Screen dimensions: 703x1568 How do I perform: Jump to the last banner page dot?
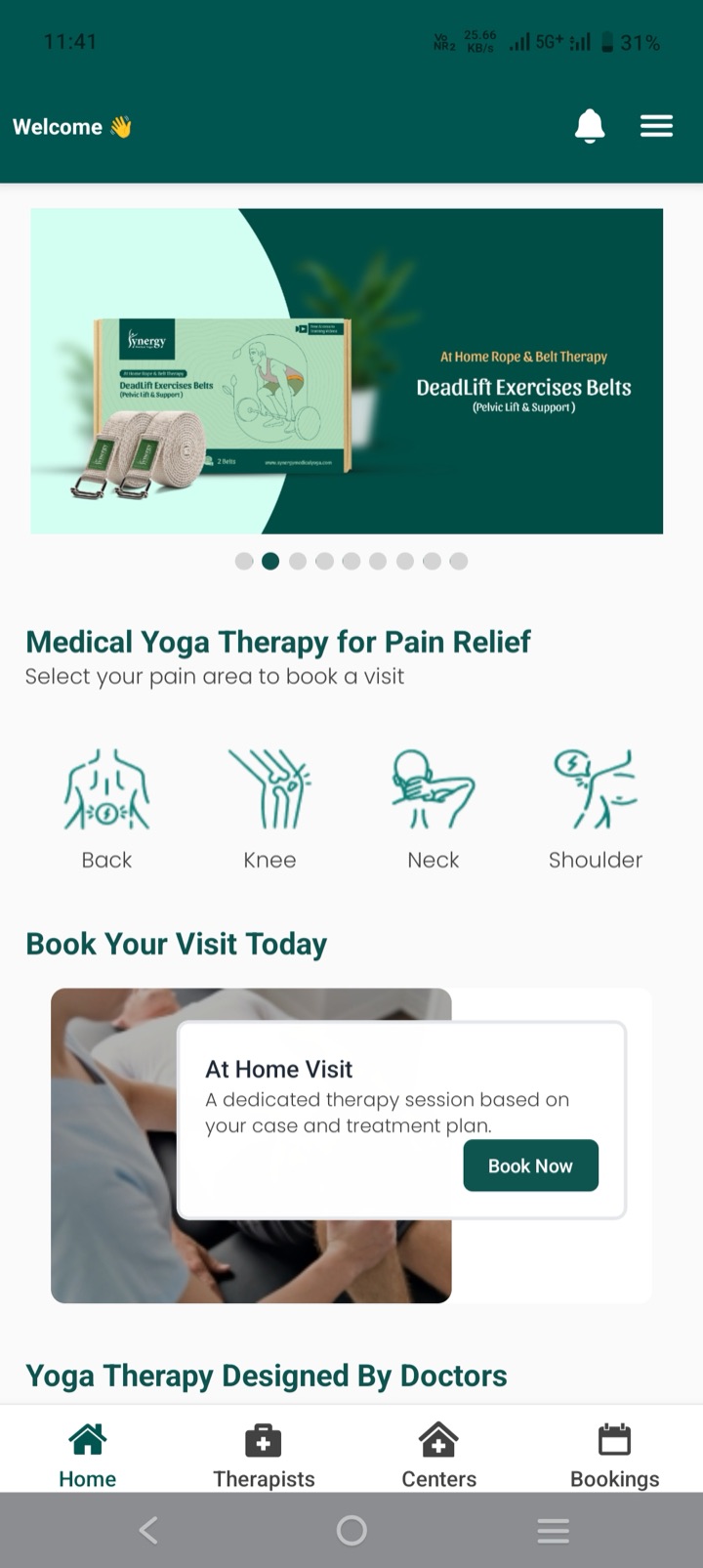(x=459, y=561)
